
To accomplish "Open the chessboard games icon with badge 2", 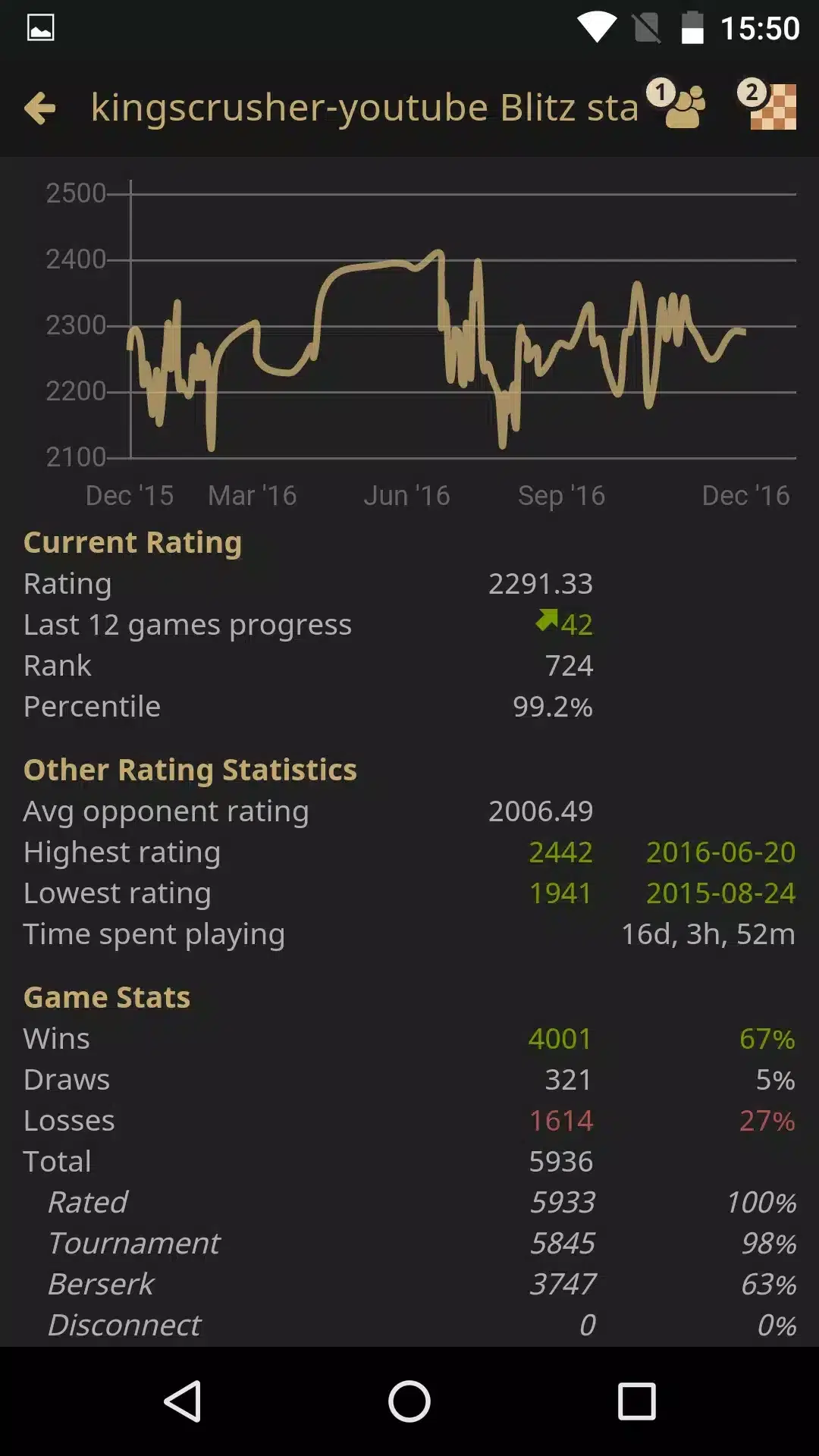I will pyautogui.click(x=770, y=106).
